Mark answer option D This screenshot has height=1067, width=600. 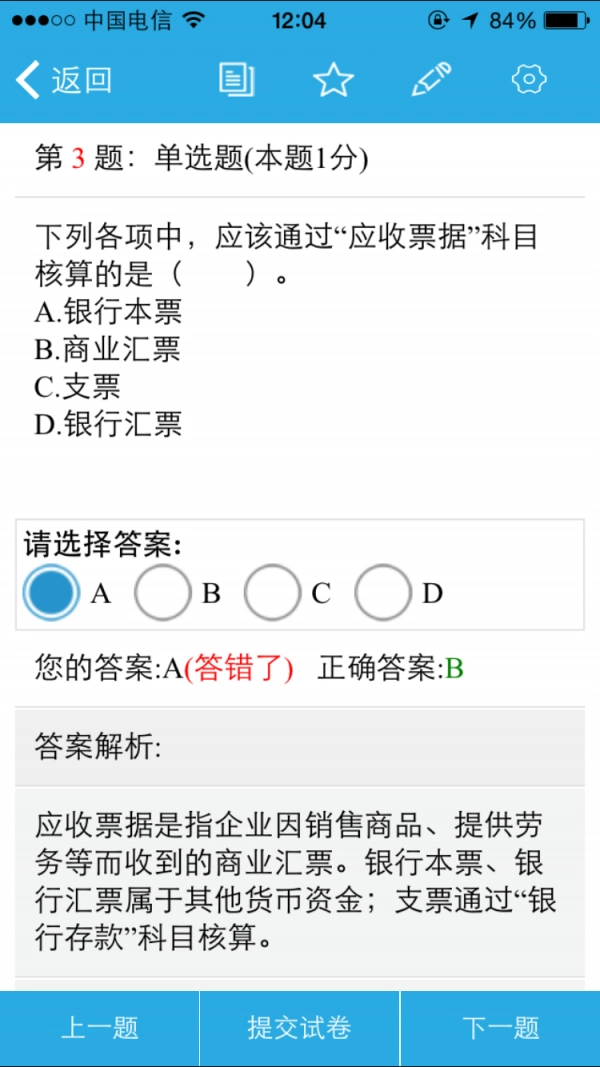click(383, 593)
